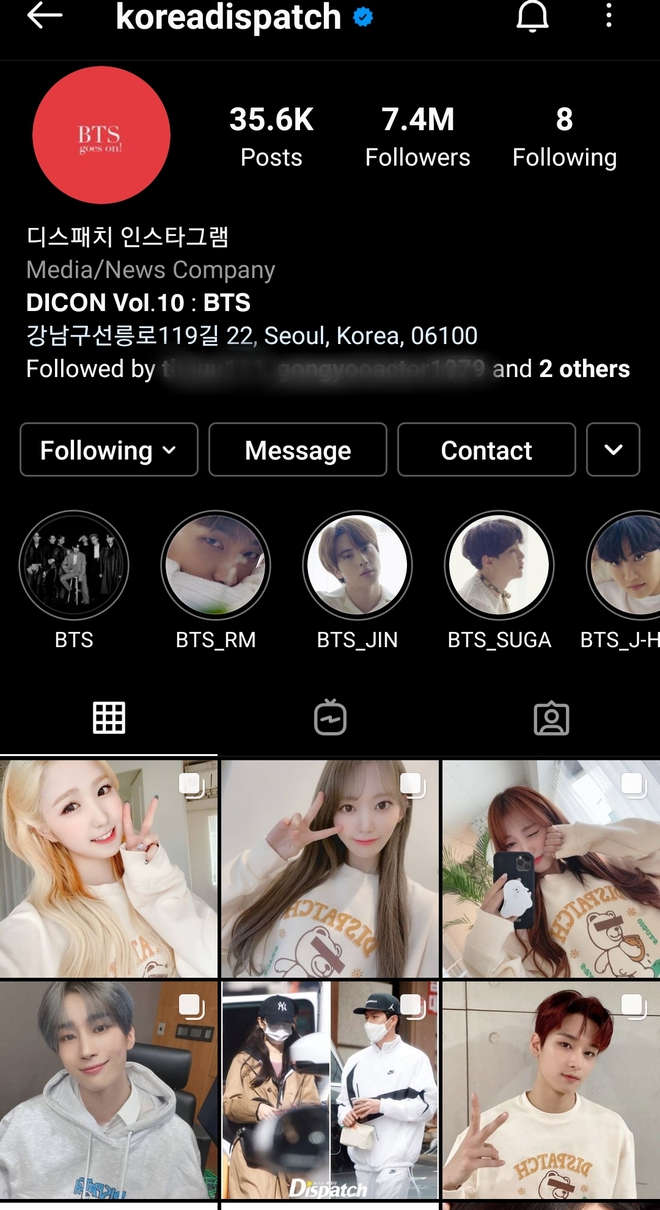Viewport: 660px width, 1210px height.
Task: Switch to the tagged photos tab
Action: 551,718
